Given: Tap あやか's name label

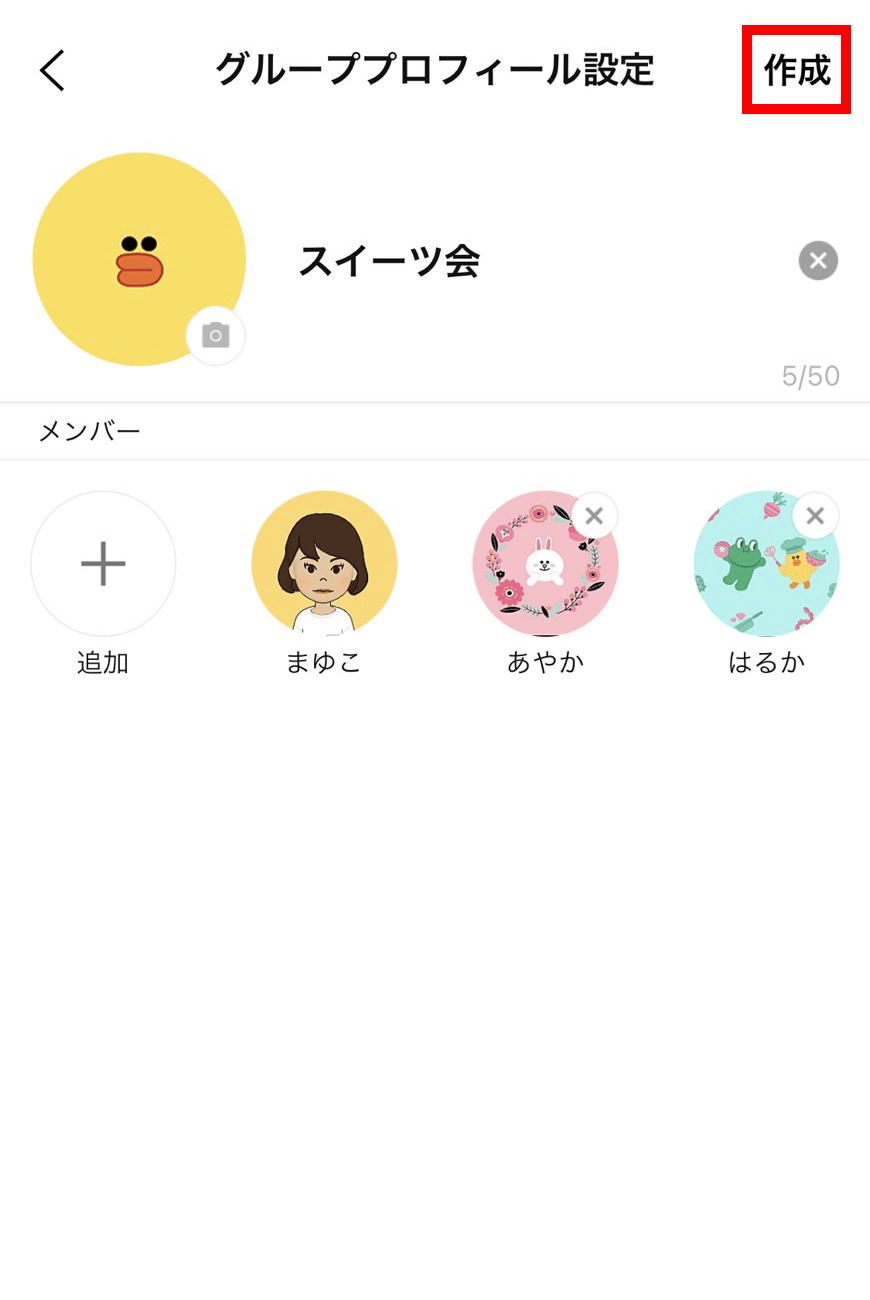Looking at the screenshot, I should point(545,663).
